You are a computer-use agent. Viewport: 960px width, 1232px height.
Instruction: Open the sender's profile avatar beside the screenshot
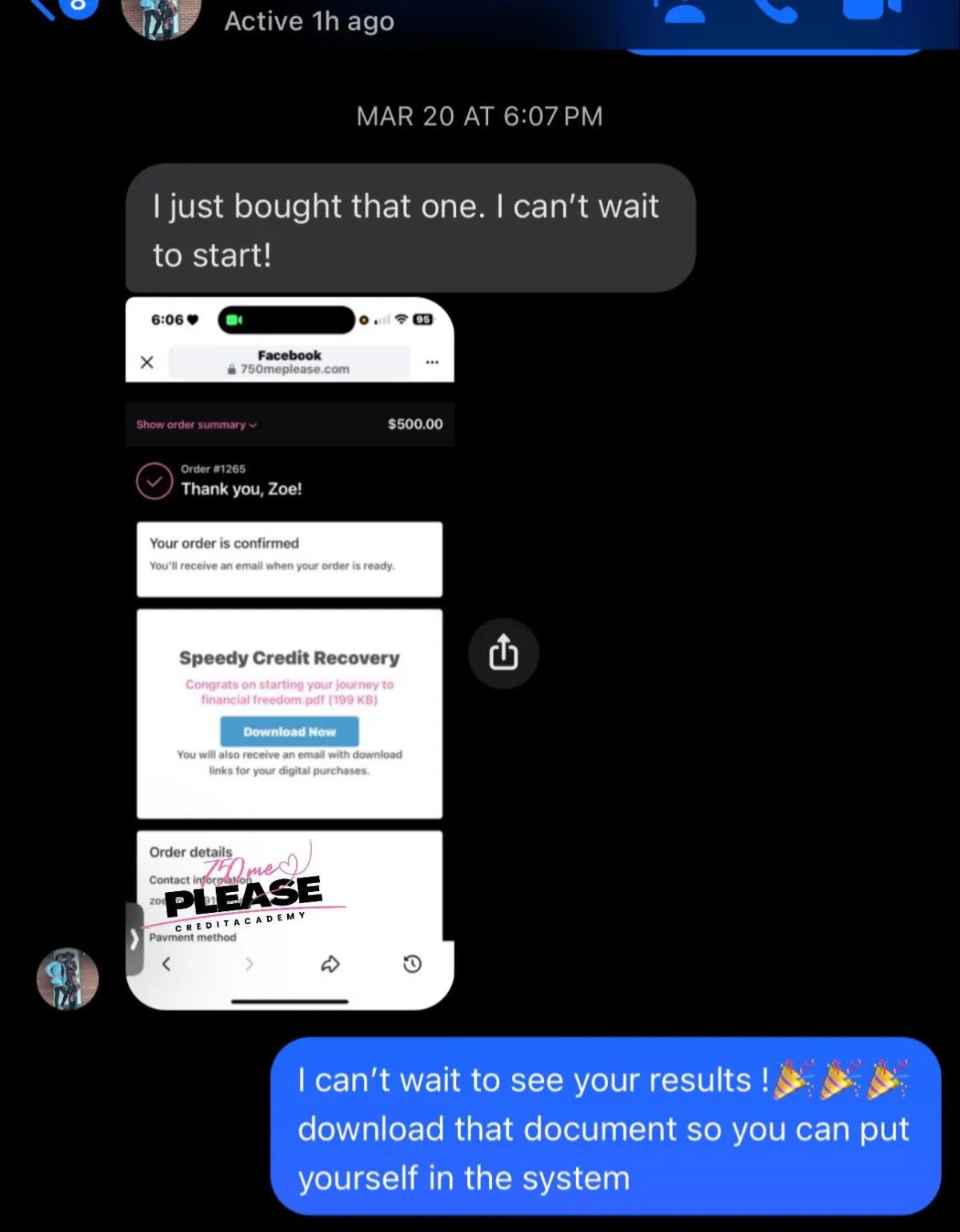(68, 978)
